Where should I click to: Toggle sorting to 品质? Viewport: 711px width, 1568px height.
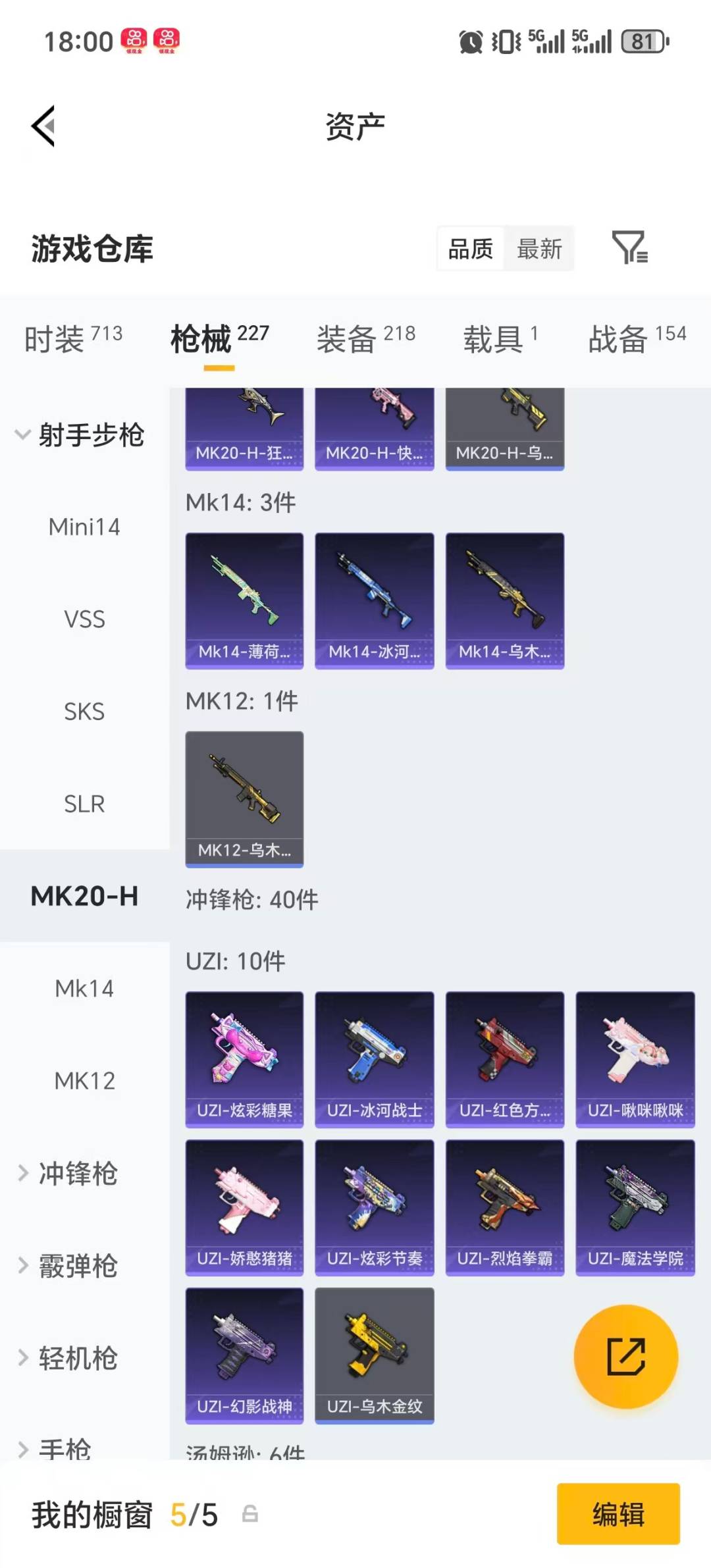click(x=469, y=249)
